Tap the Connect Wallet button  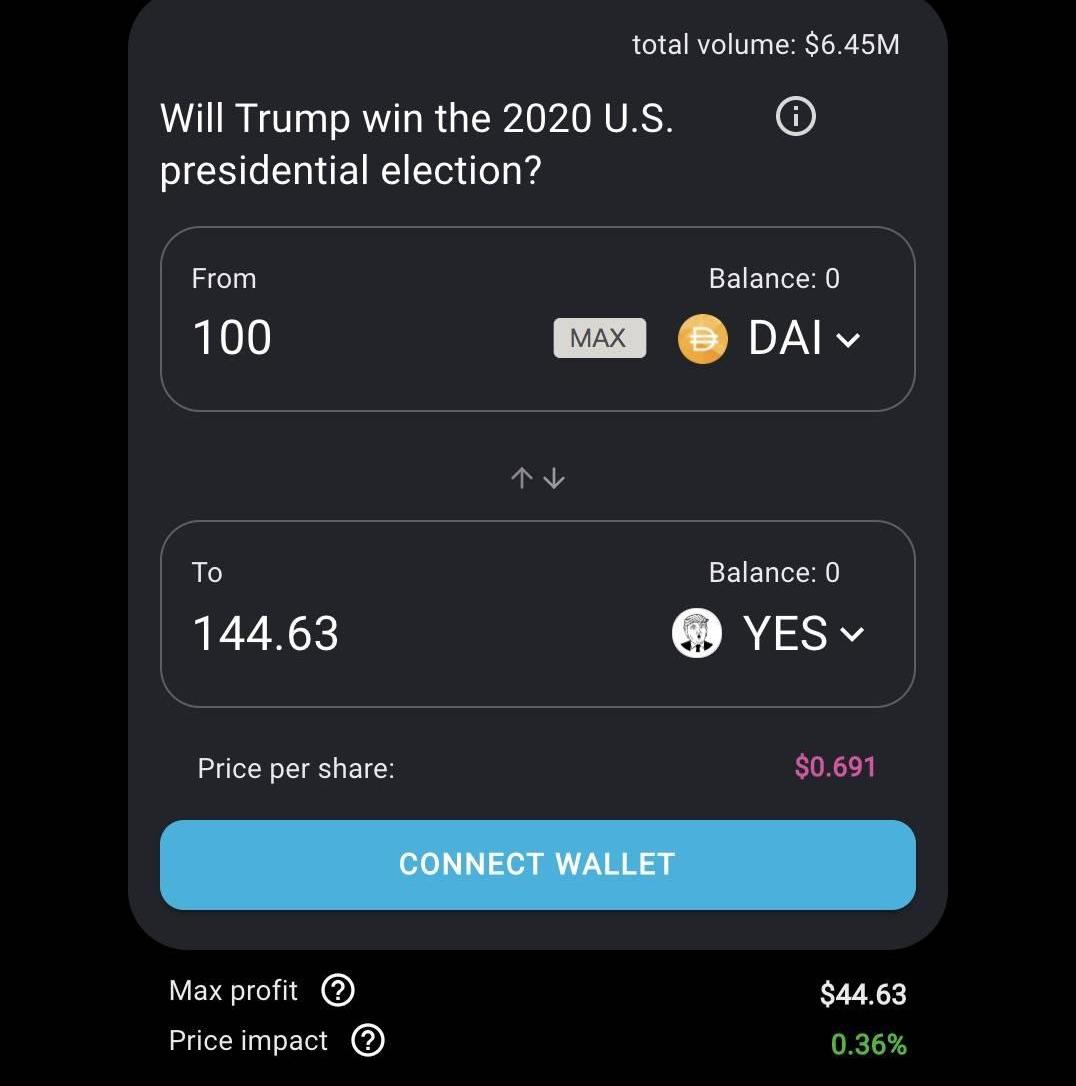coord(537,865)
